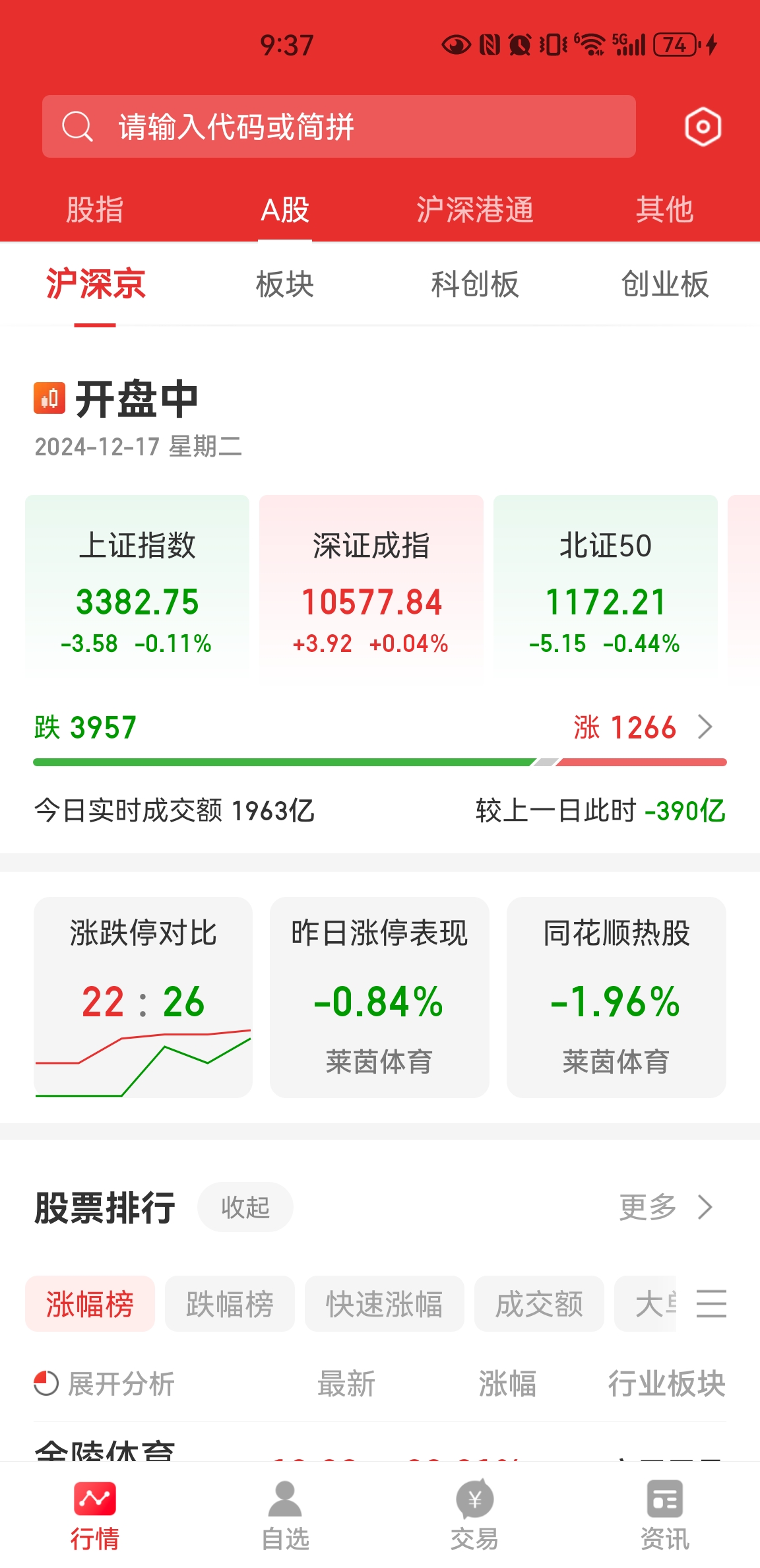Tap the candlestick icon beside 开盘中
The width and height of the screenshot is (760, 1568).
[x=48, y=397]
